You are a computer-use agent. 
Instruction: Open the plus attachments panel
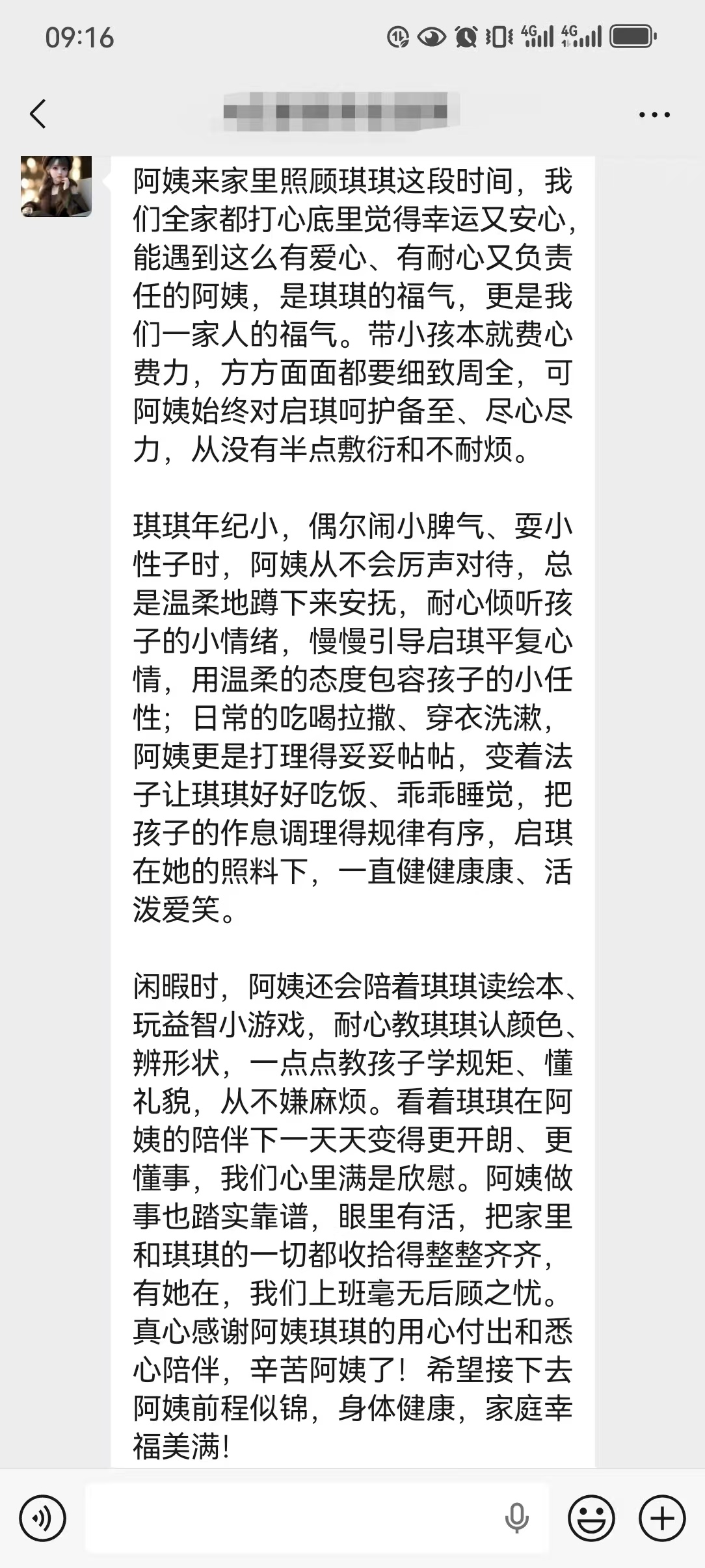(x=662, y=1519)
